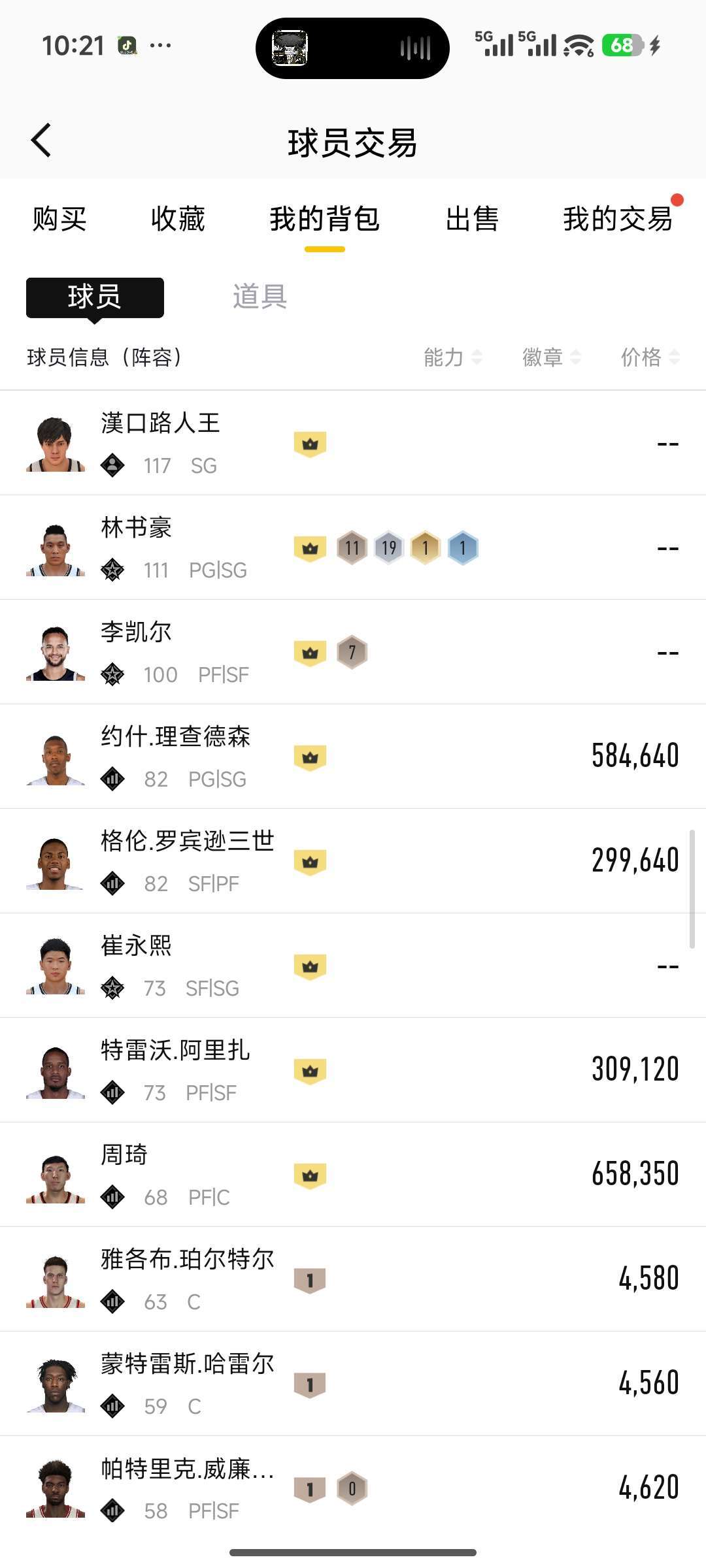The height and width of the screenshot is (1568, 706).
Task: Switch to the 购买 tab
Action: coord(59,219)
